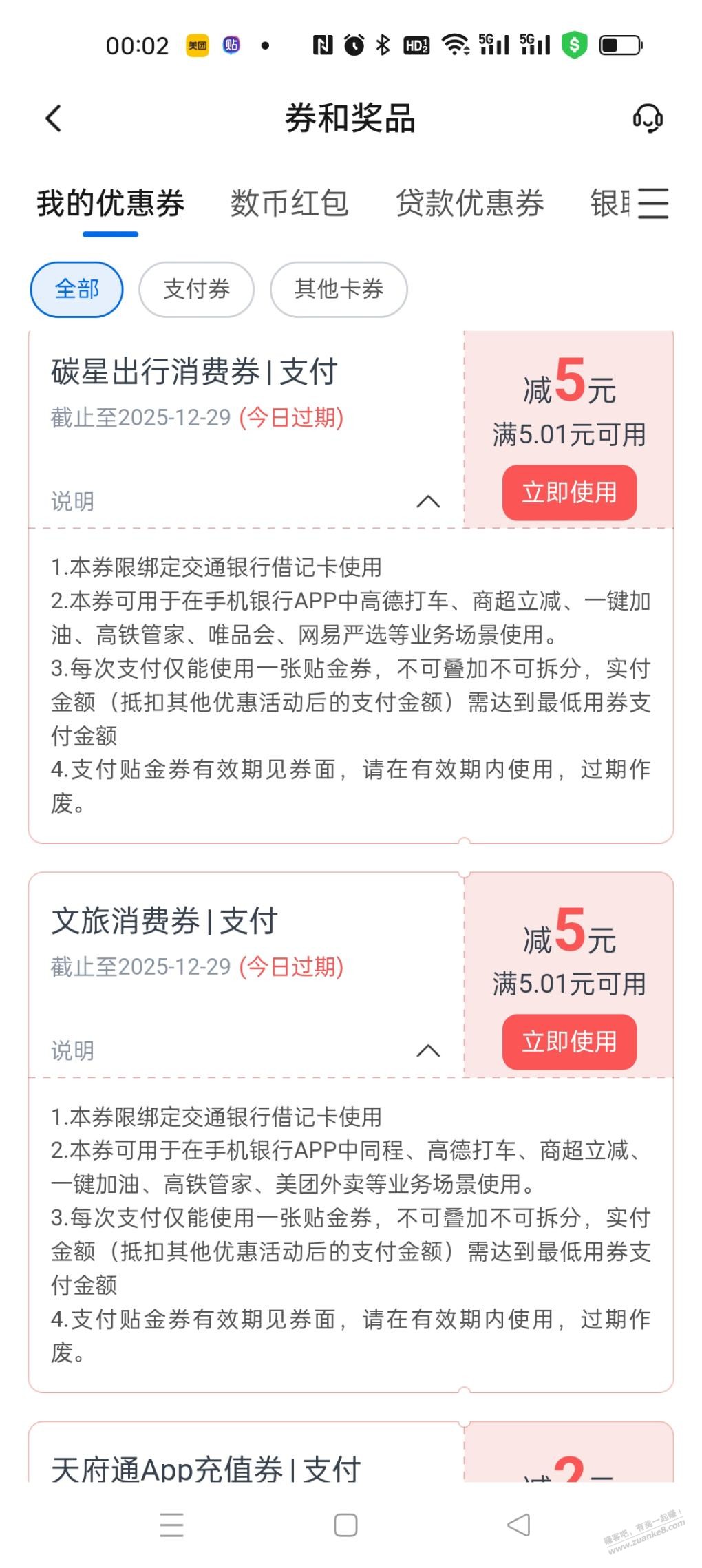Open 我的优惠券 tab
The height and width of the screenshot is (1568, 702).
(110, 204)
